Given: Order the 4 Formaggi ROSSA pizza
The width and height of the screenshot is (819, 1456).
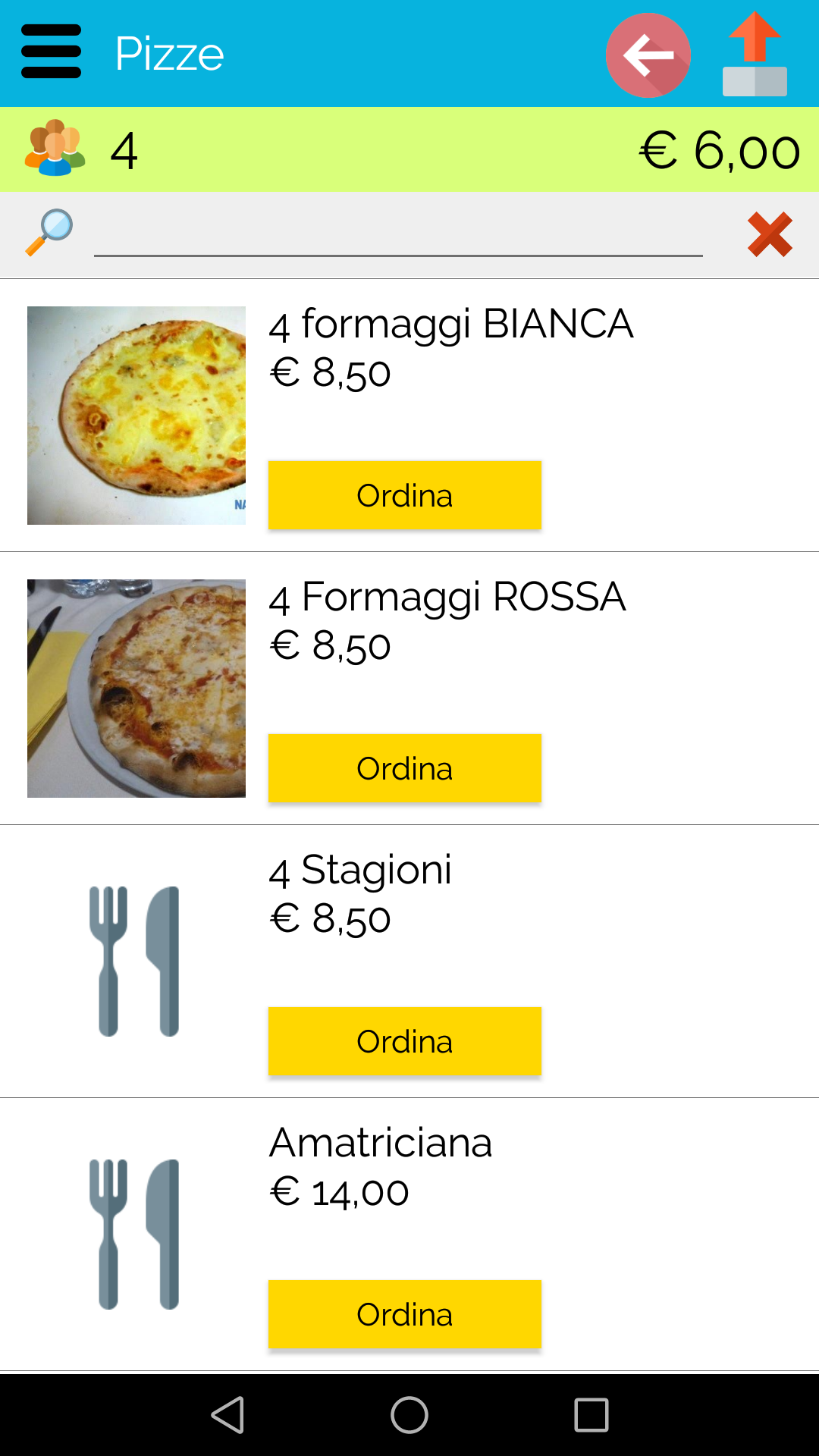Looking at the screenshot, I should pos(404,768).
